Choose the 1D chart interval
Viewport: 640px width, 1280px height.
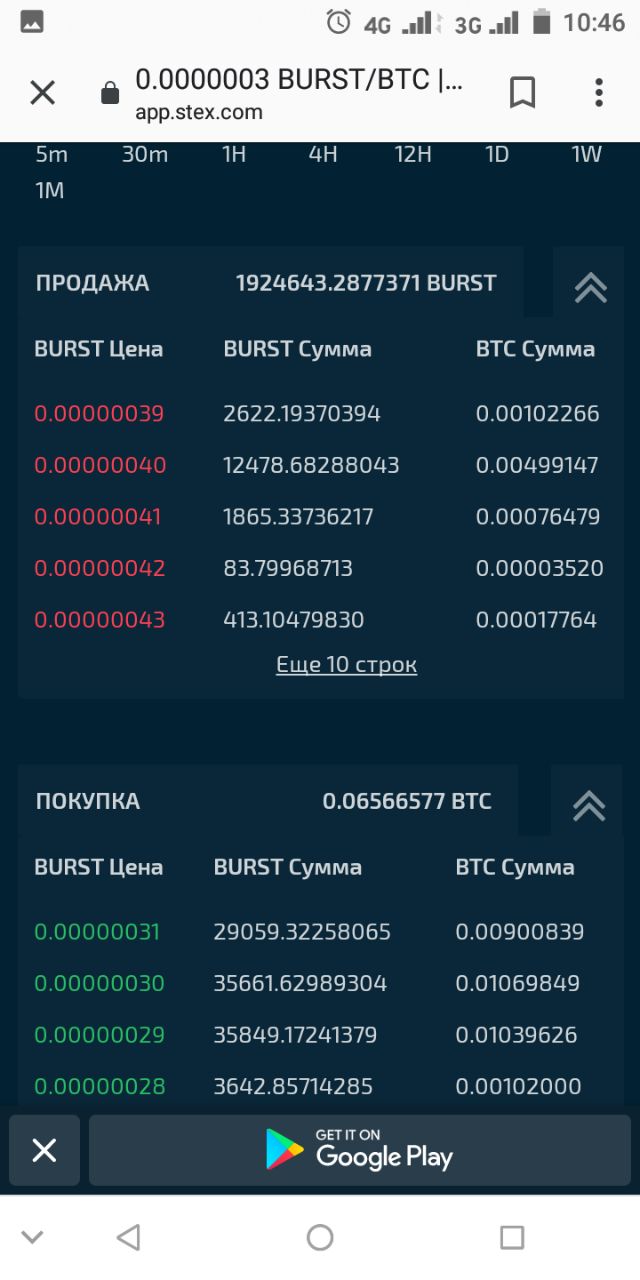click(x=497, y=154)
